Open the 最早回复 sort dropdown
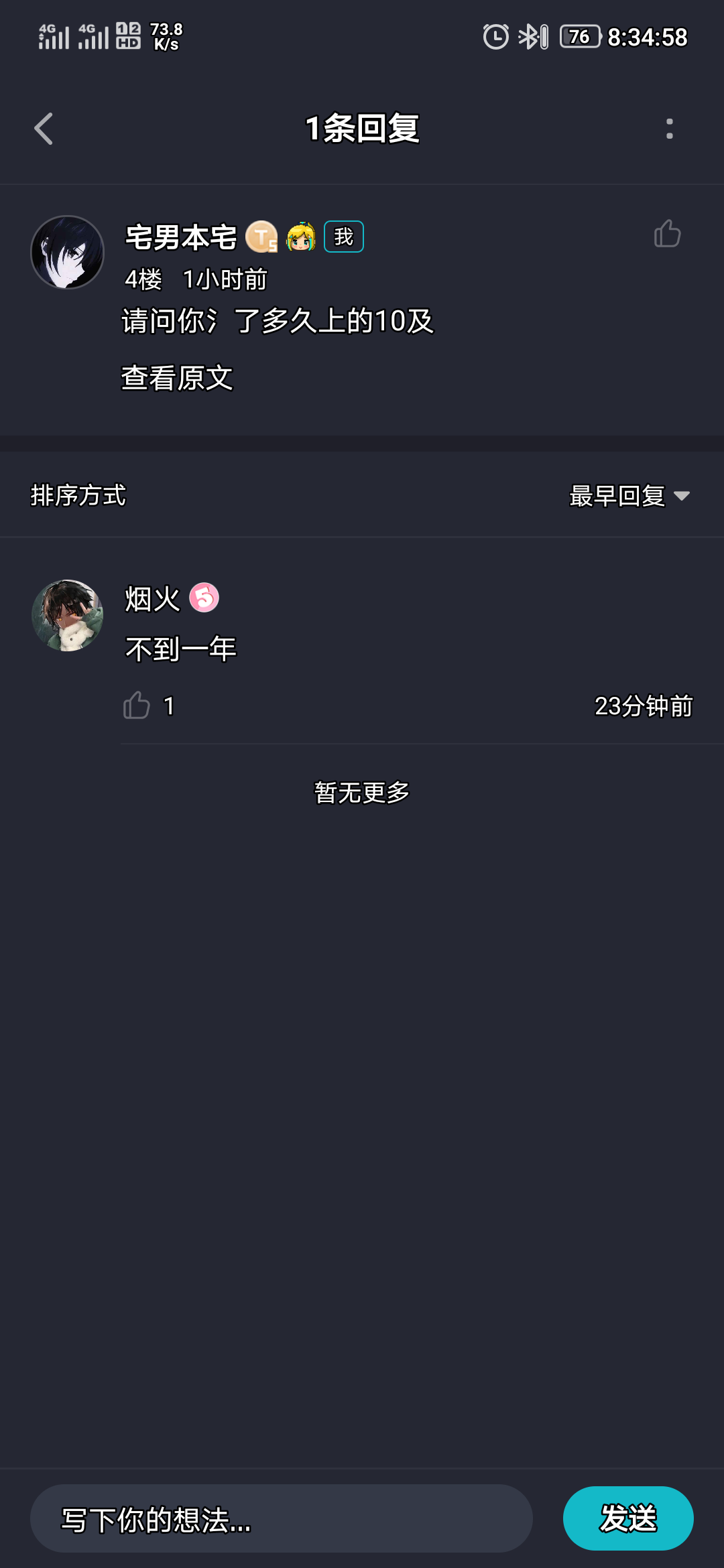Viewport: 724px width, 1568px height. coord(629,496)
